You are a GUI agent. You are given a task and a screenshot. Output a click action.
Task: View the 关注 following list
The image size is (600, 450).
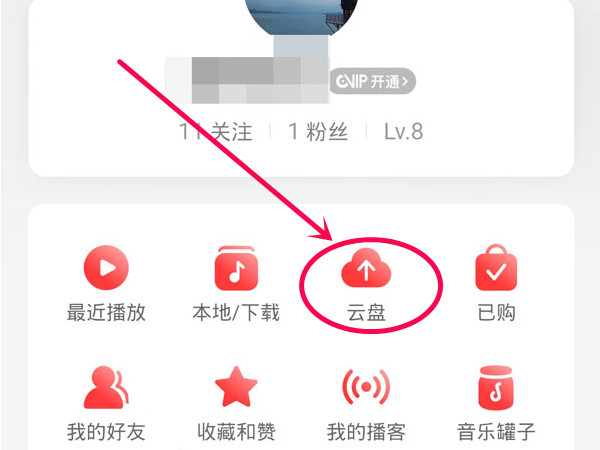[215, 132]
